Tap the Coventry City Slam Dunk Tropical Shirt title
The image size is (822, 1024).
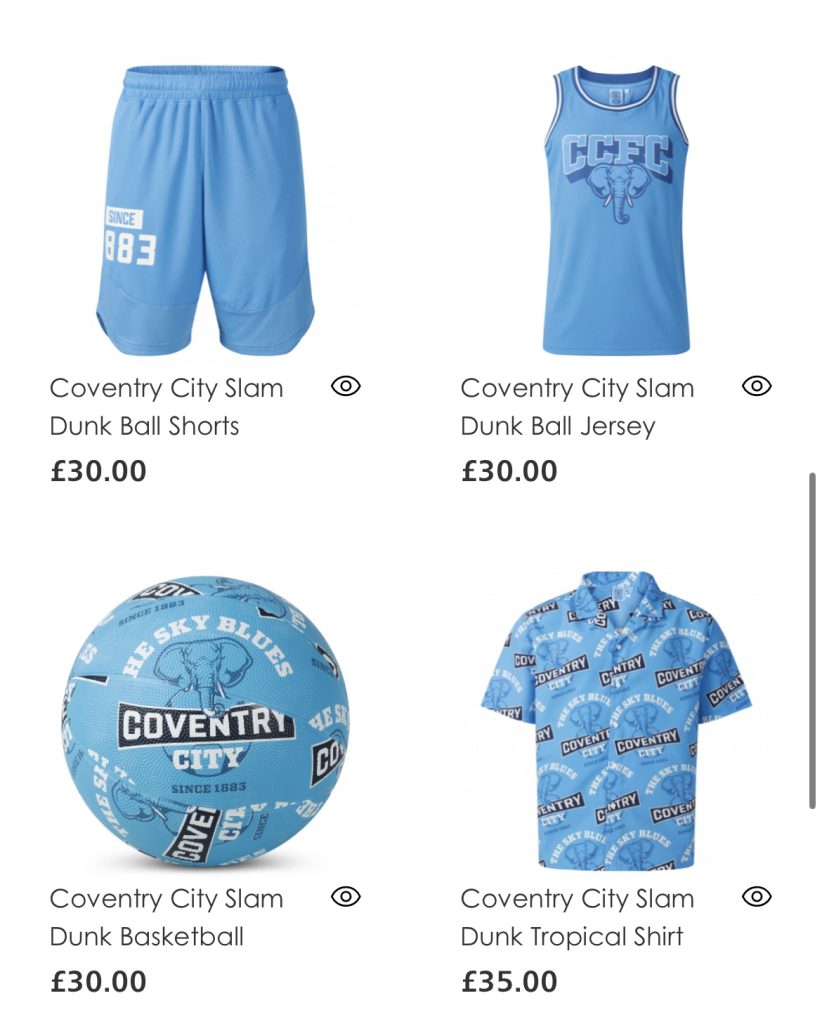coord(577,917)
